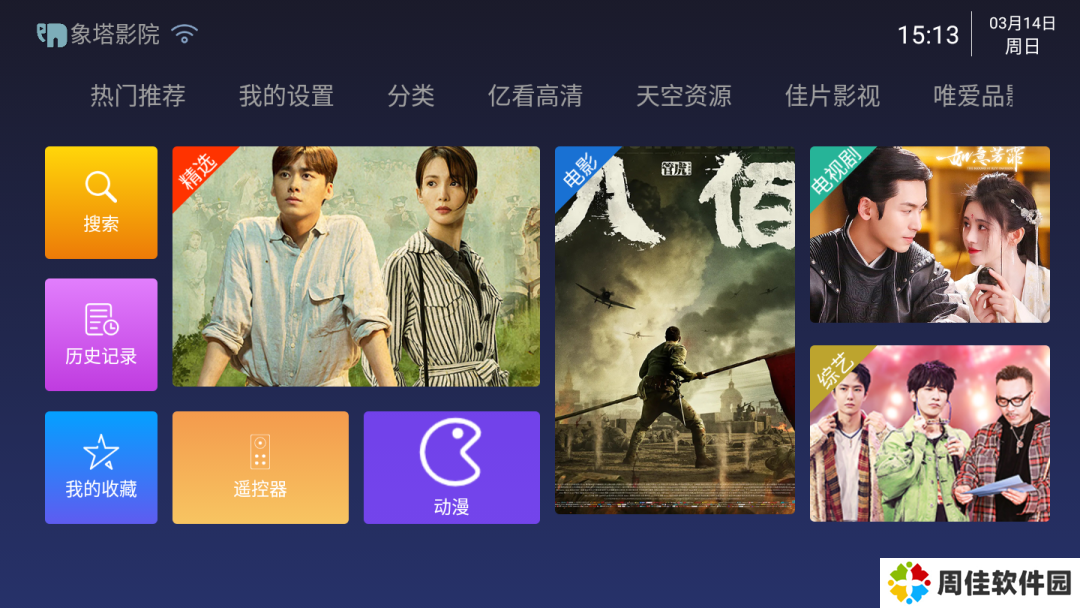
Task: Open the 综艺 variety show tile
Action: (x=930, y=433)
